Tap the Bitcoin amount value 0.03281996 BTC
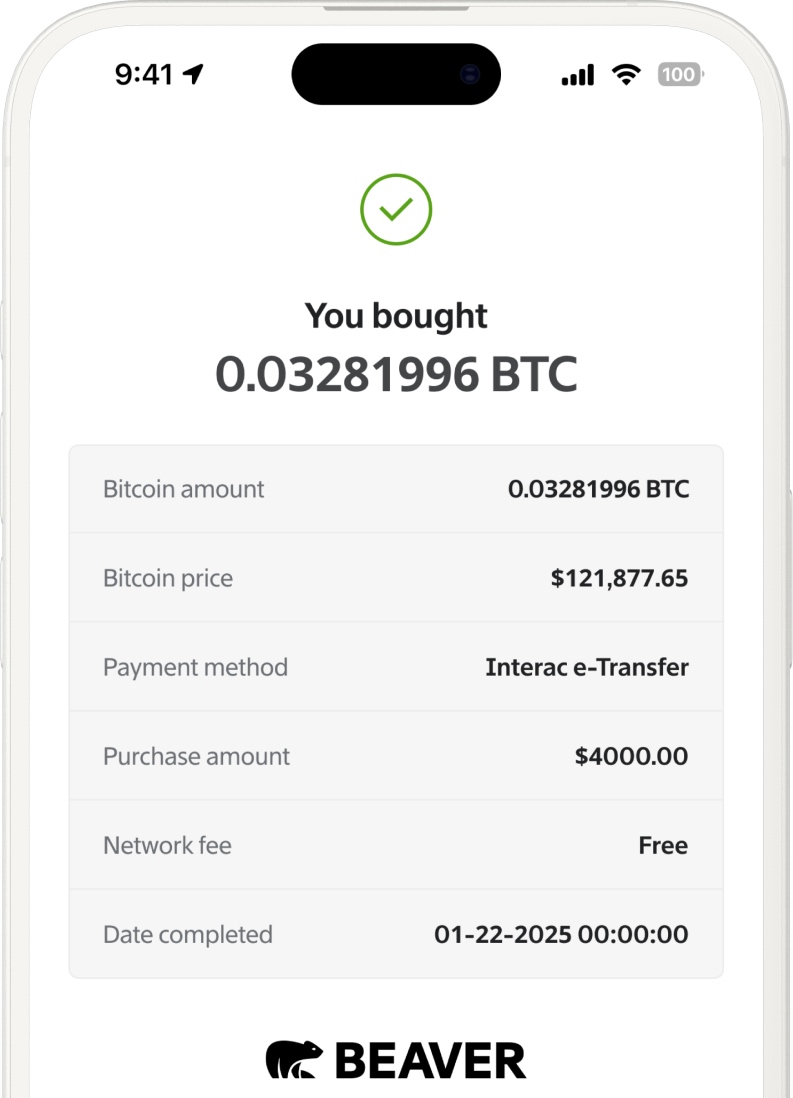The image size is (793, 1098). click(598, 489)
